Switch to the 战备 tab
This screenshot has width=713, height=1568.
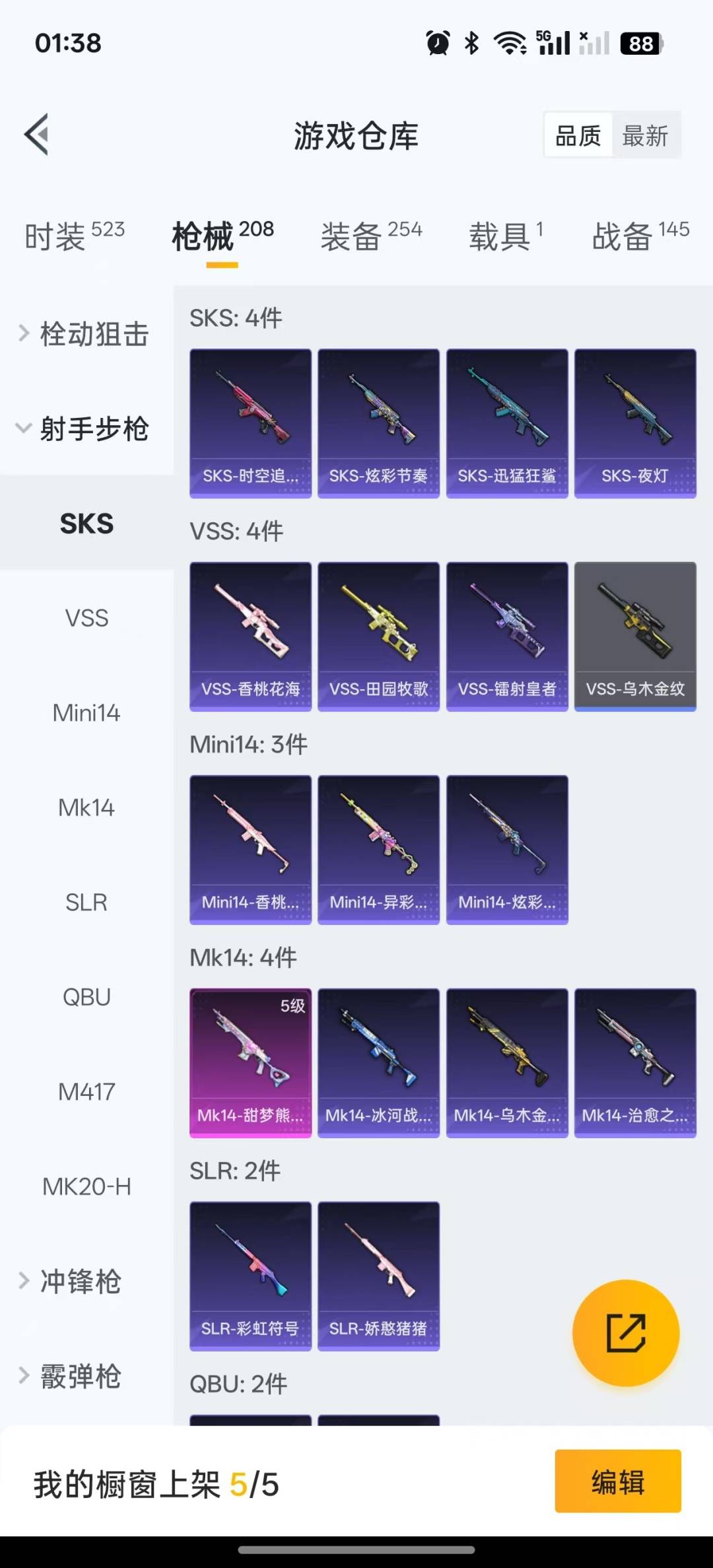[640, 236]
